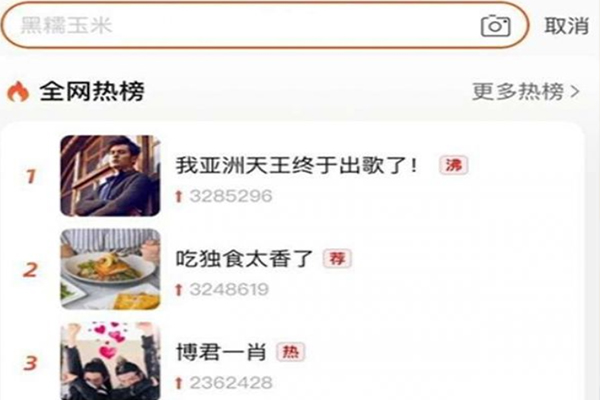This screenshot has height=400, width=600.
Task: Open the camera search icon
Action: 495,26
